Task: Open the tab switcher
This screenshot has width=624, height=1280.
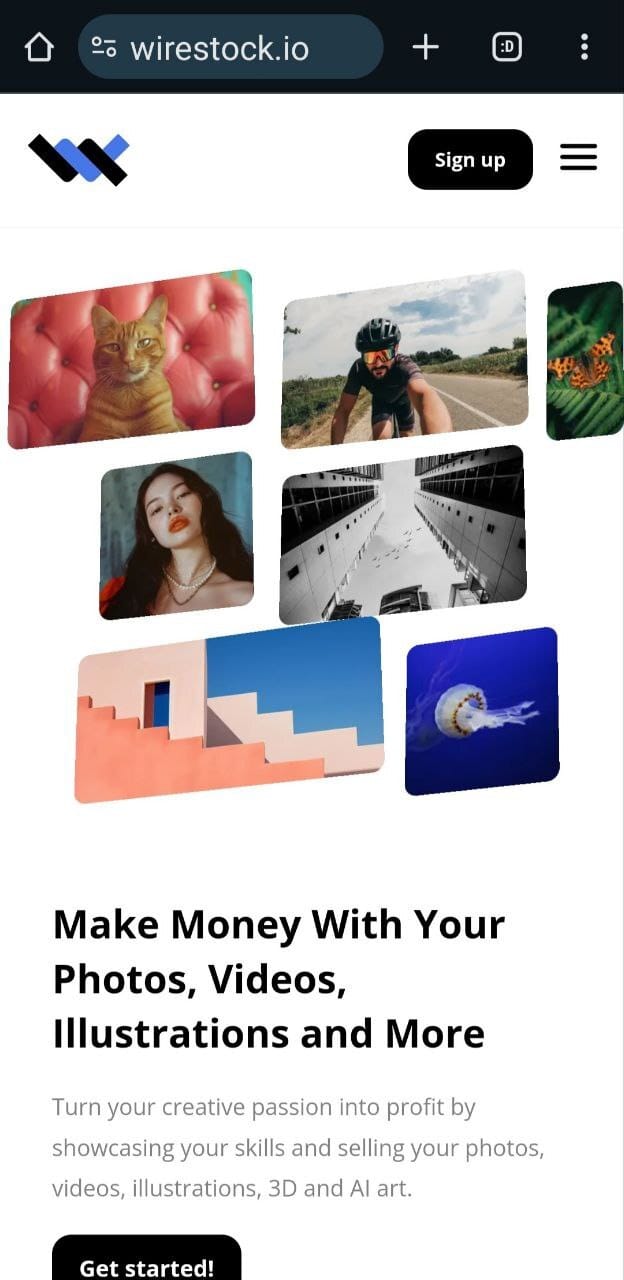Action: [507, 47]
